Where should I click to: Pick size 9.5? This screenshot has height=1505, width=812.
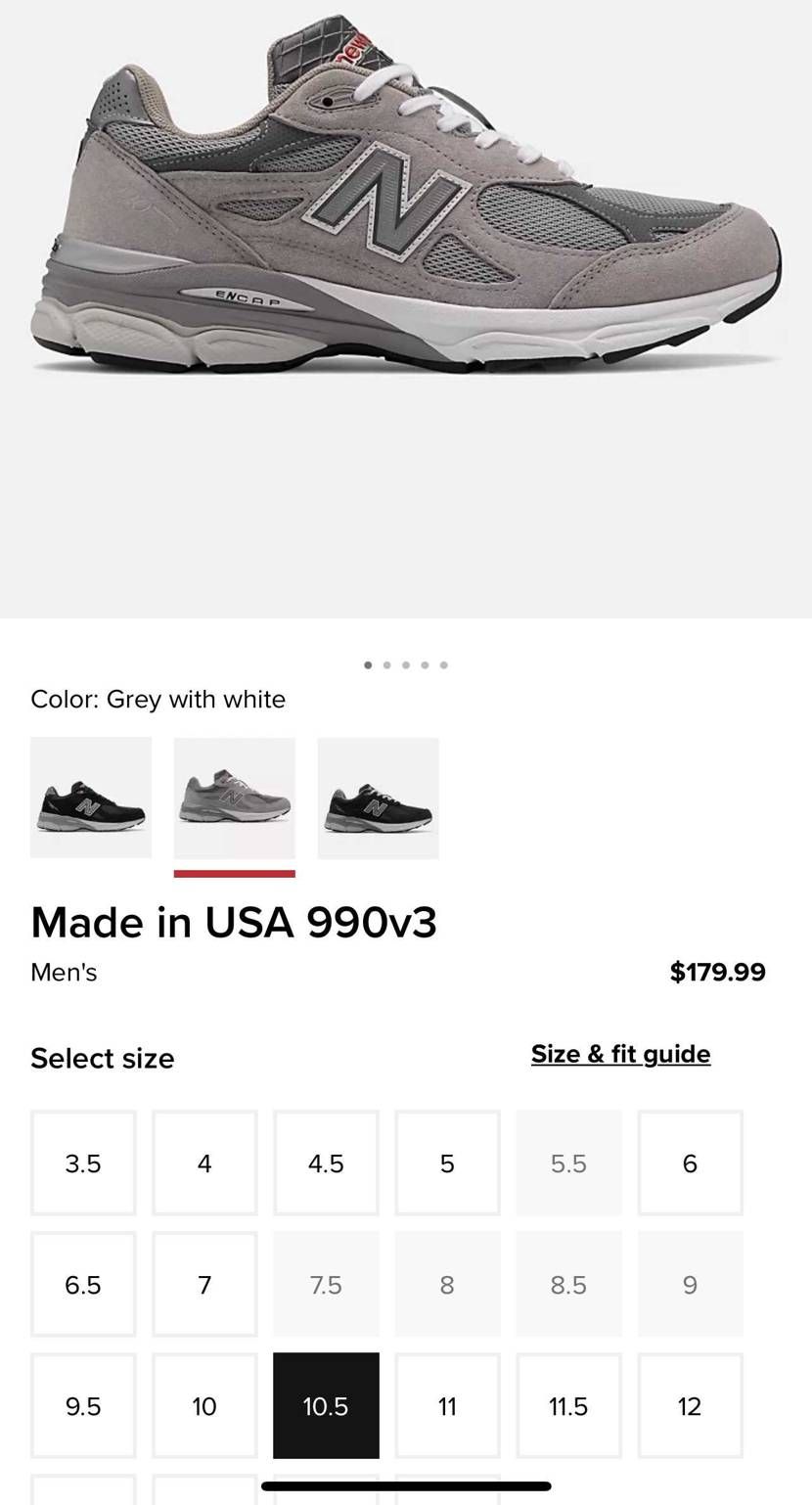tap(83, 1405)
